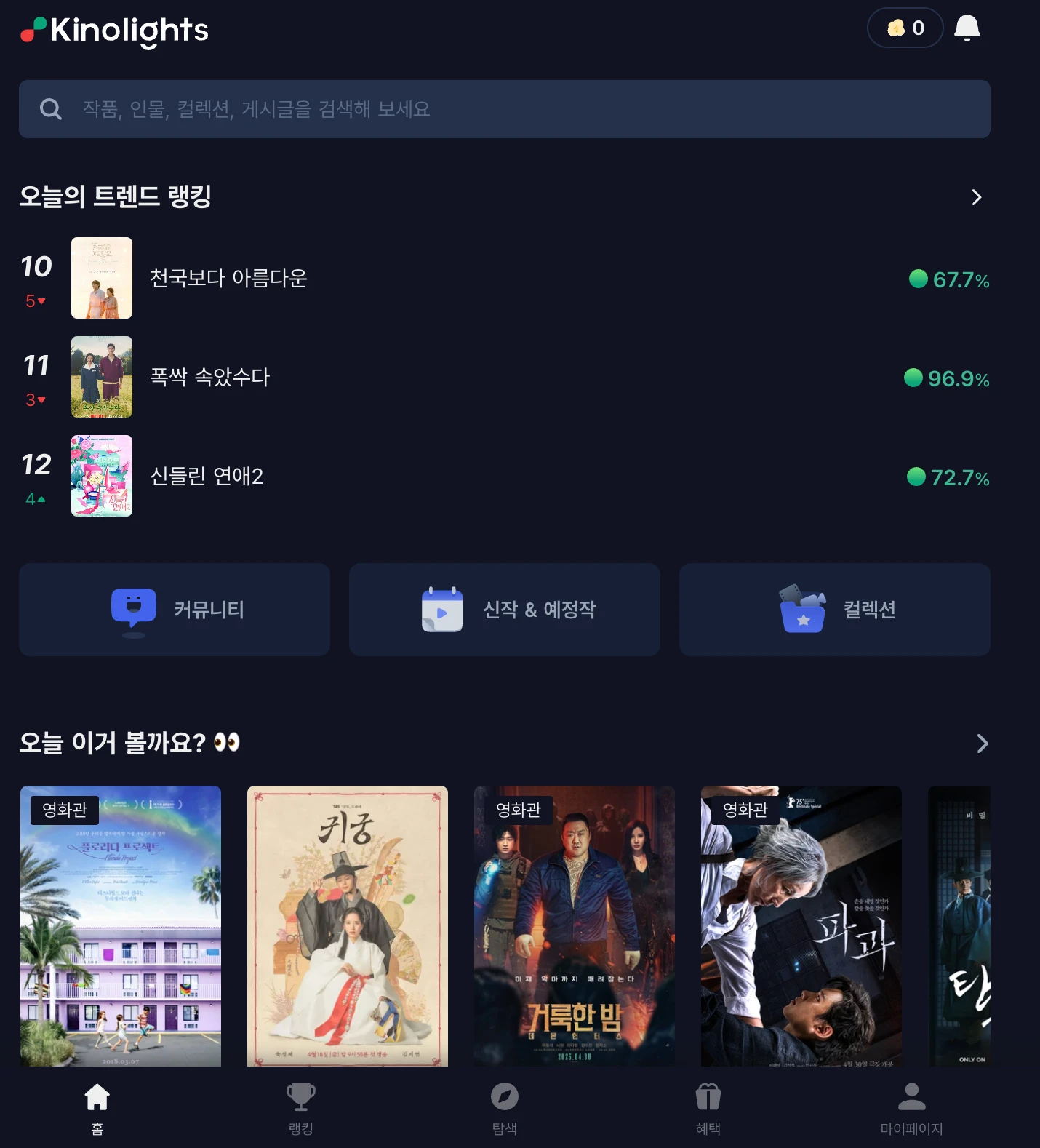Open the 파과 poster card
Viewport: 1040px width, 1148px height.
801,925
